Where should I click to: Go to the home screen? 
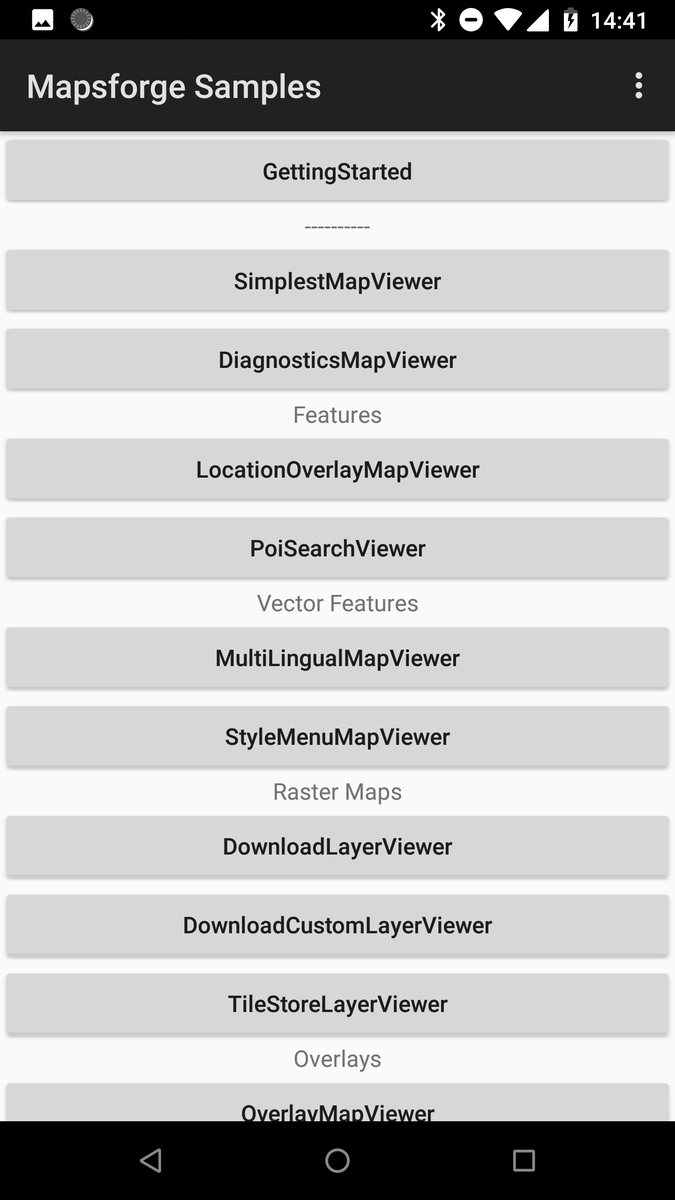[x=337, y=1160]
